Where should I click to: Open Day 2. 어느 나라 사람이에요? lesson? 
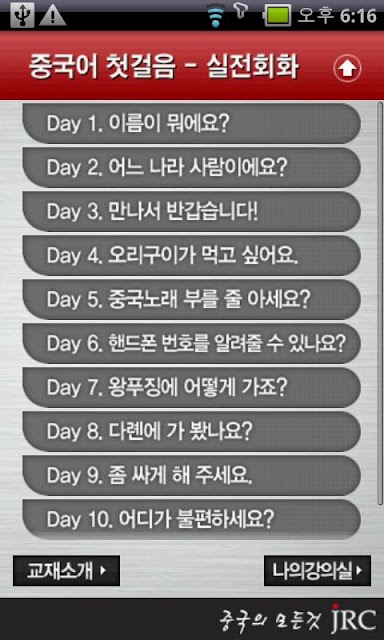click(191, 167)
